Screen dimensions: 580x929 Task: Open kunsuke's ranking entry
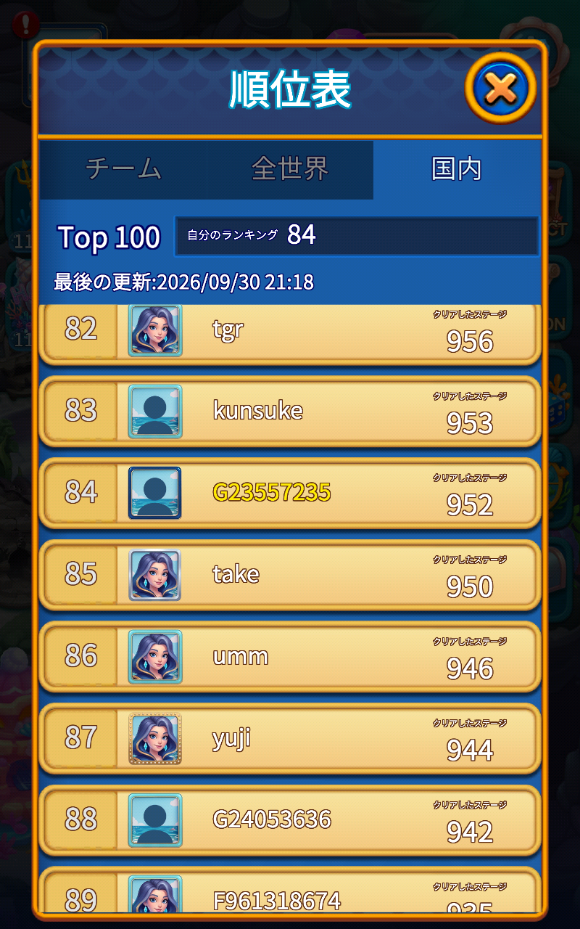[290, 411]
